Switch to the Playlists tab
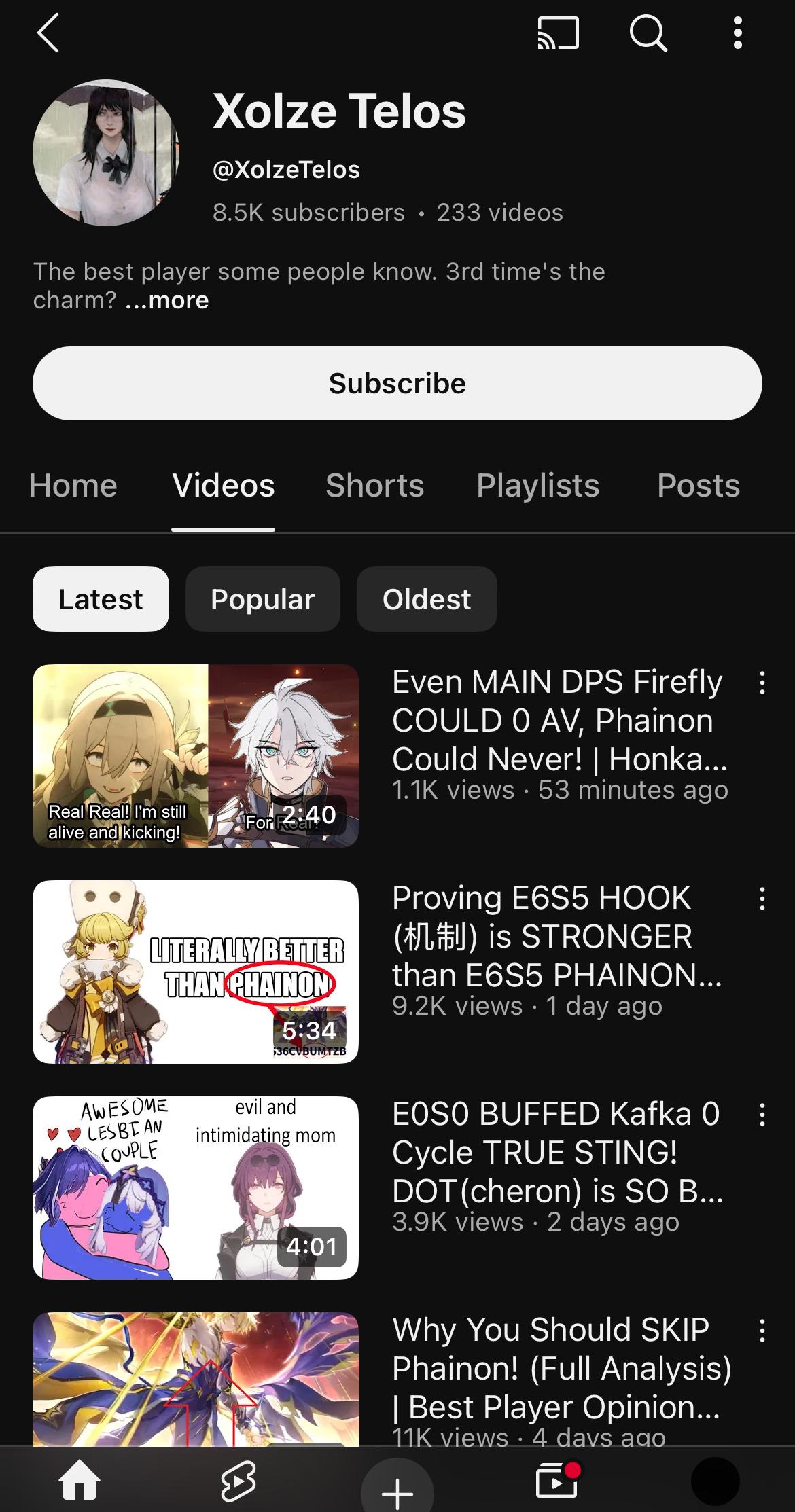This screenshot has height=1512, width=795. tap(538, 486)
